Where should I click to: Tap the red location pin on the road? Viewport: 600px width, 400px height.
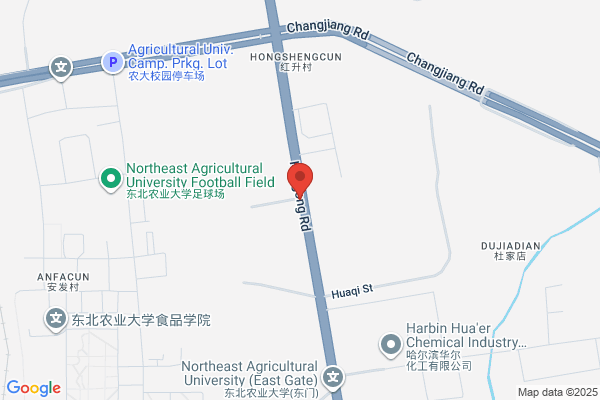coord(300,180)
